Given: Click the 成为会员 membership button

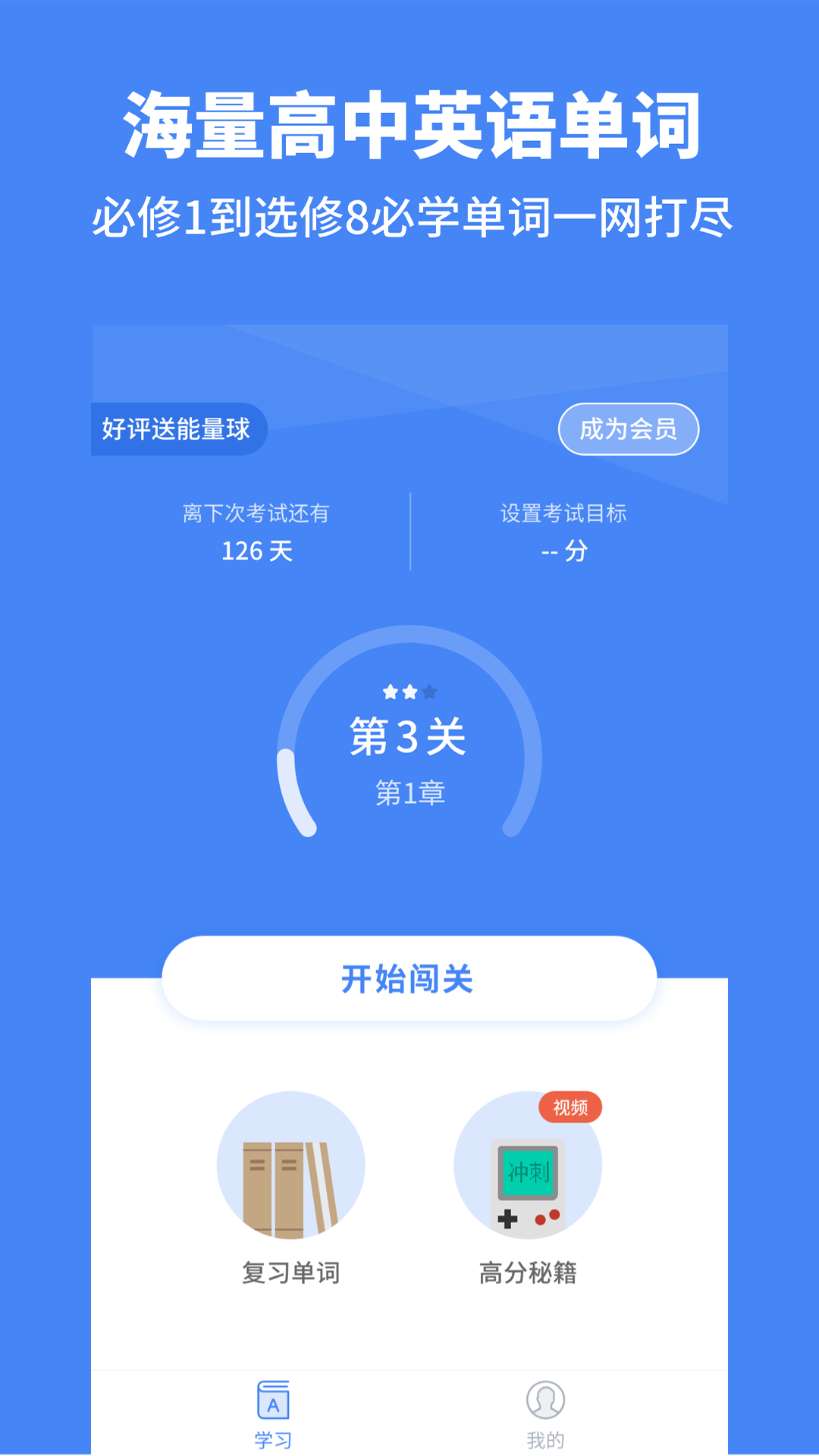Looking at the screenshot, I should point(629,427).
